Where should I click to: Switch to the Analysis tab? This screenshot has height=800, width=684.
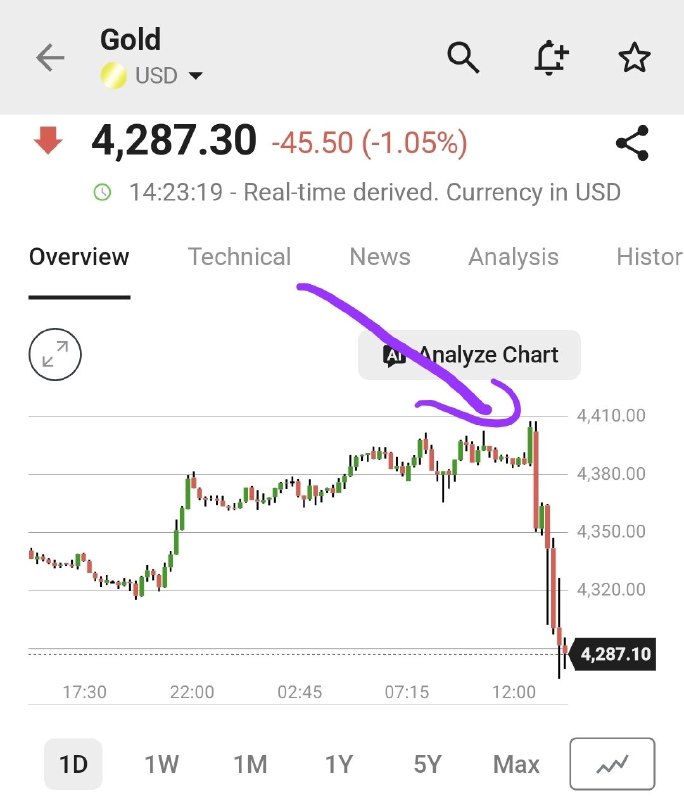click(x=514, y=257)
